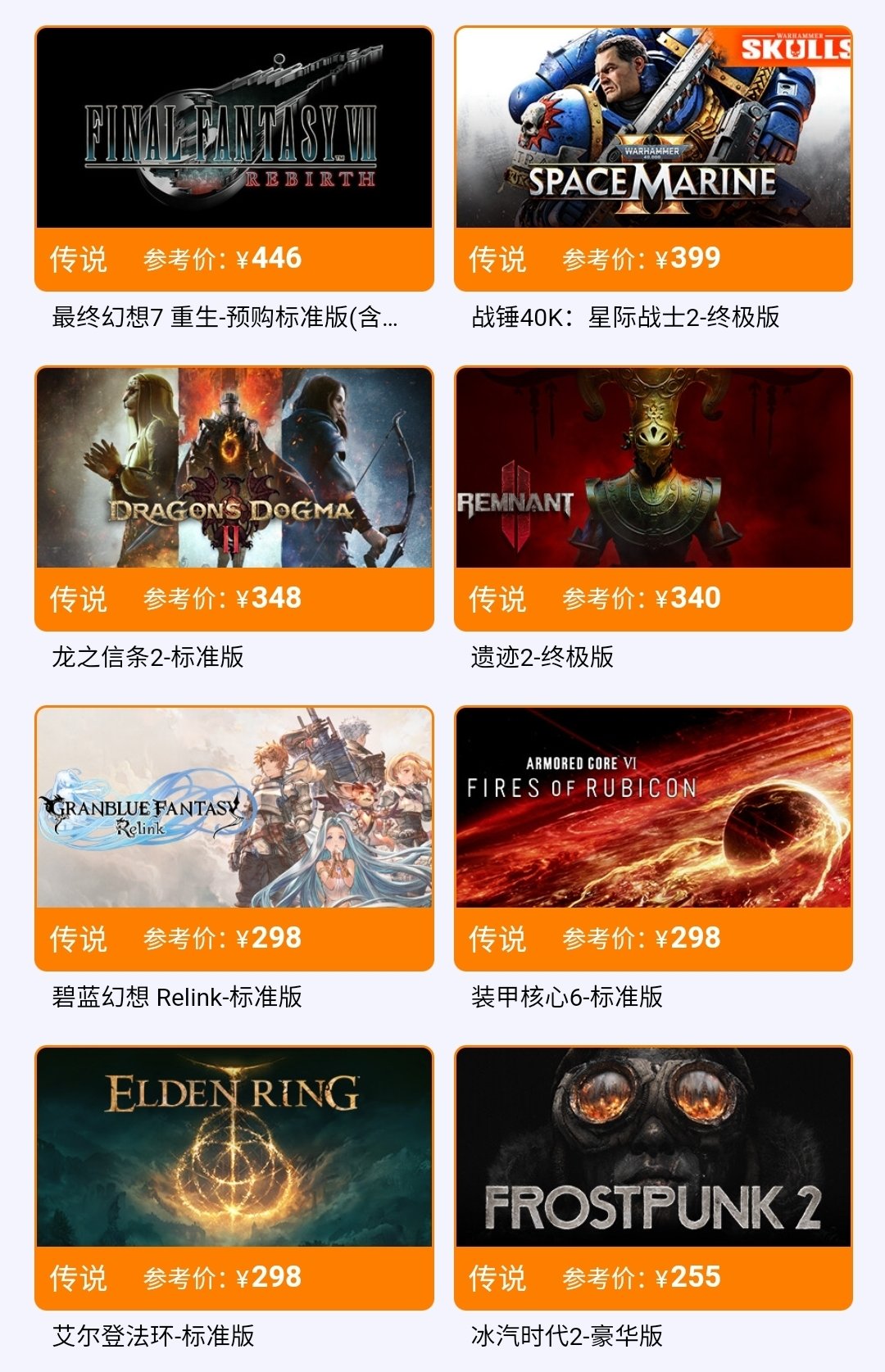Open the Armored Core VI card

[653, 808]
